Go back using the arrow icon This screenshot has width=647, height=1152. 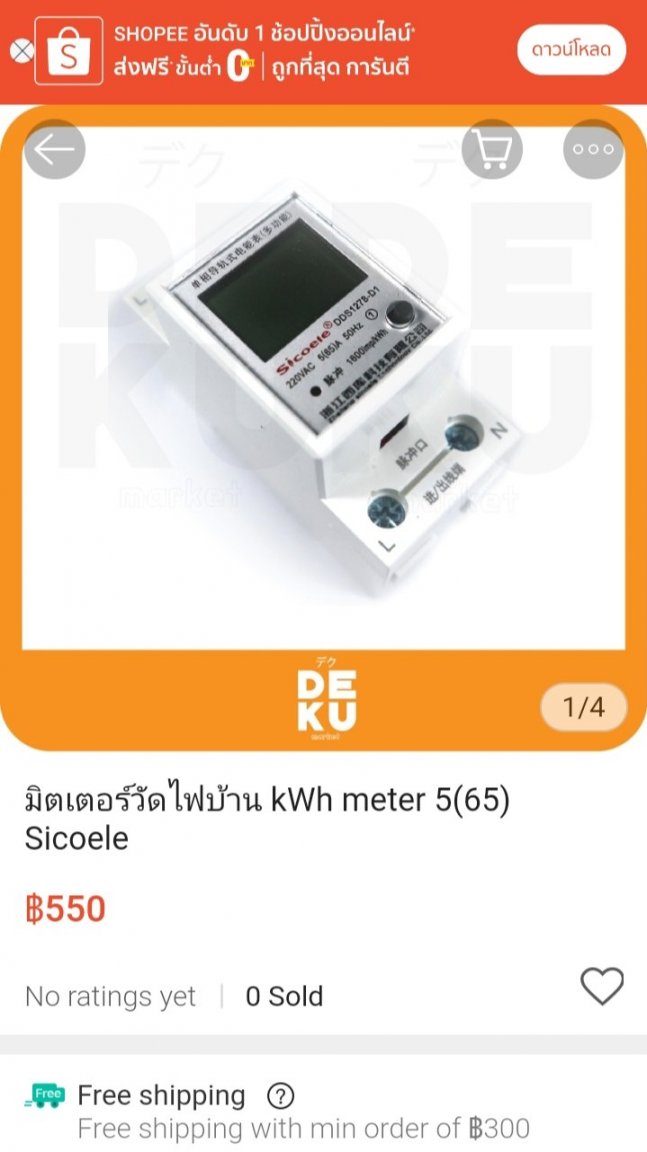55,150
